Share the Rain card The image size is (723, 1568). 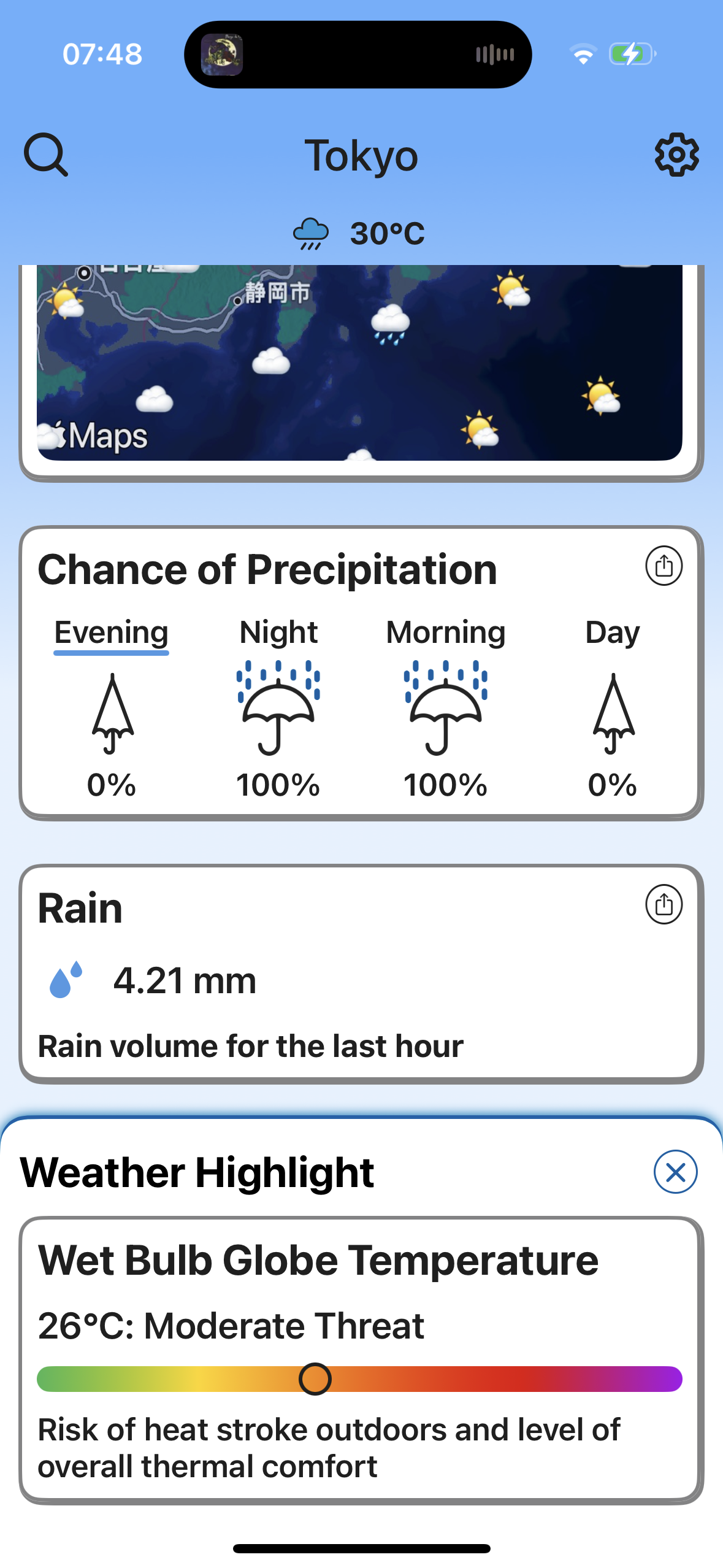coord(664,904)
